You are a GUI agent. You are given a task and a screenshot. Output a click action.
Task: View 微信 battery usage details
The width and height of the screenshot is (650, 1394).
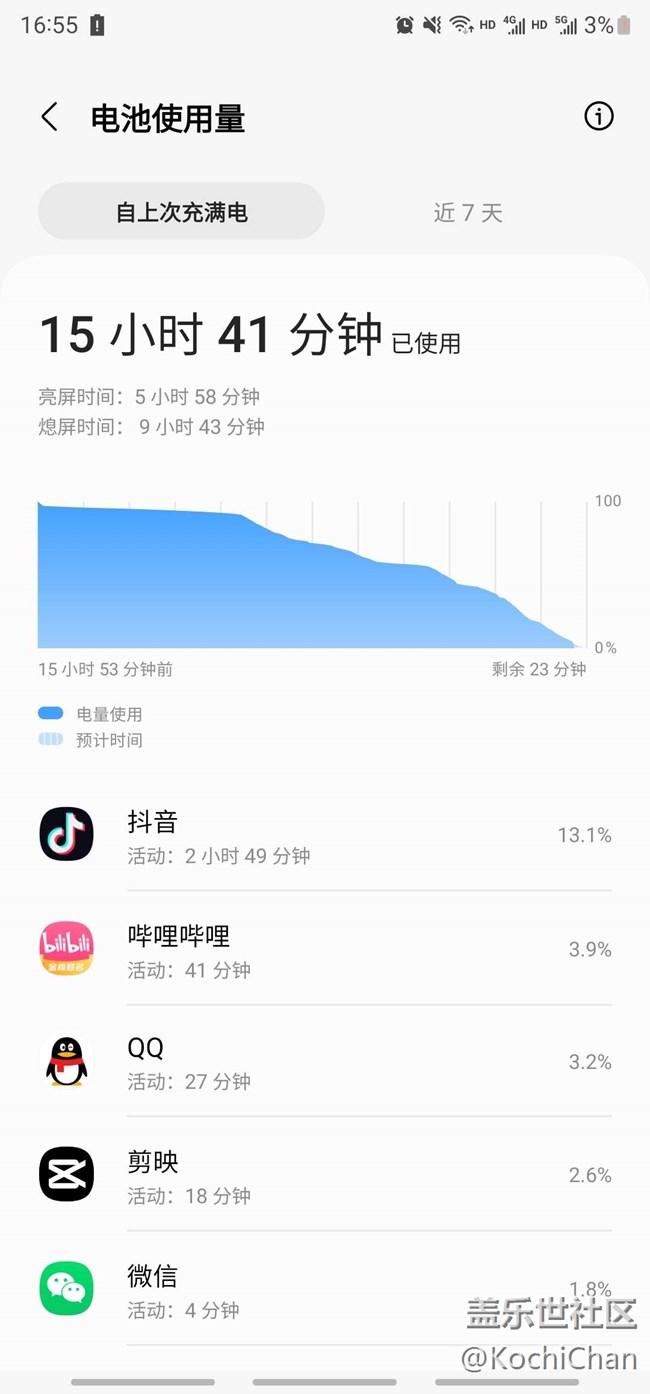tap(325, 1289)
